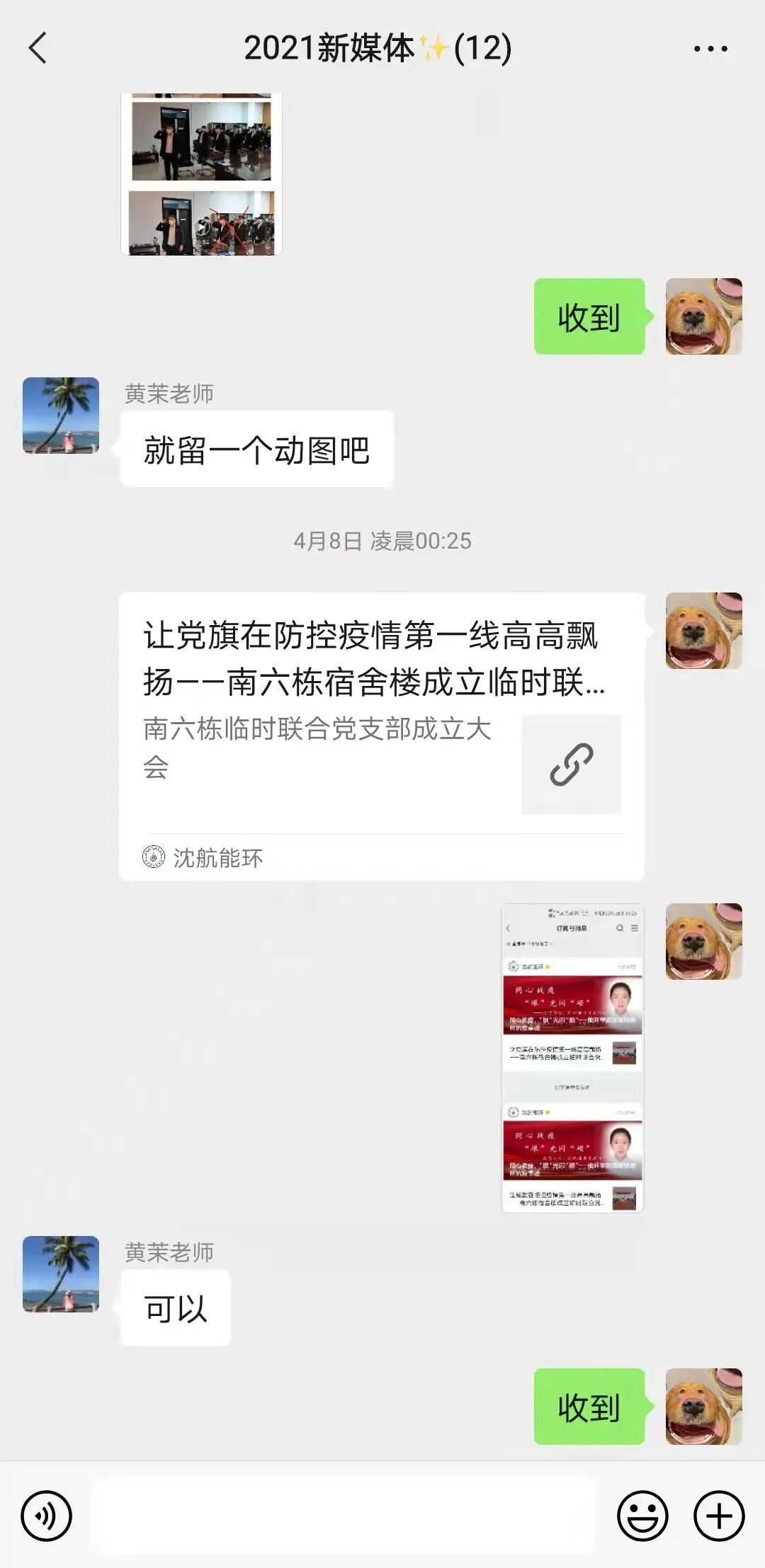This screenshot has height=1568, width=765.
Task: Open the emoji picker
Action: click(642, 1516)
